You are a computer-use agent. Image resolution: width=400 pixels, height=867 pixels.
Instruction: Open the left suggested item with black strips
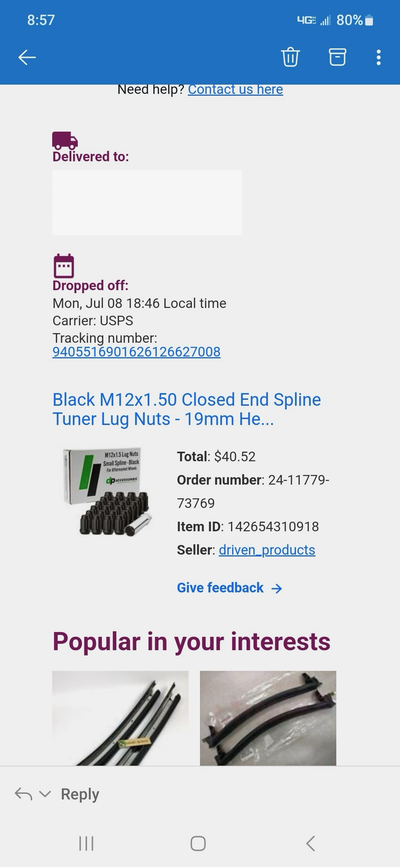point(120,718)
